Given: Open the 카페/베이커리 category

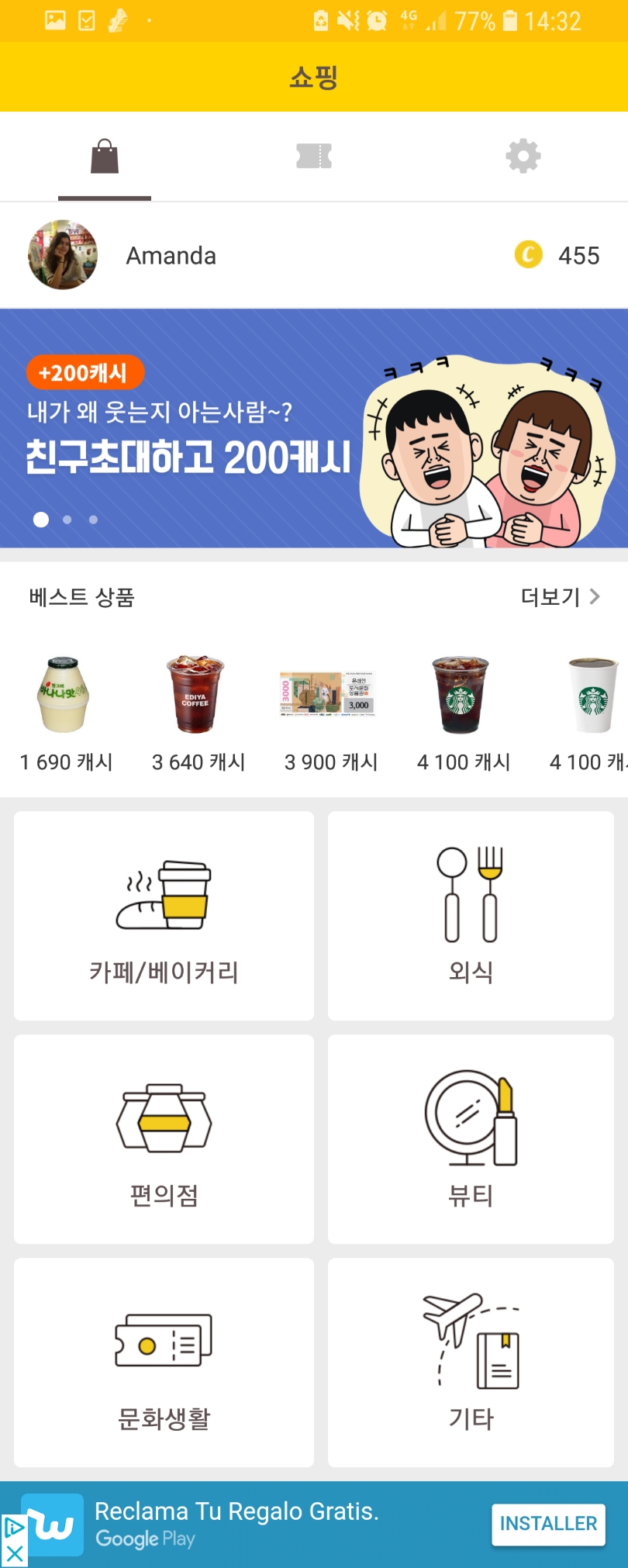Looking at the screenshot, I should tap(164, 916).
